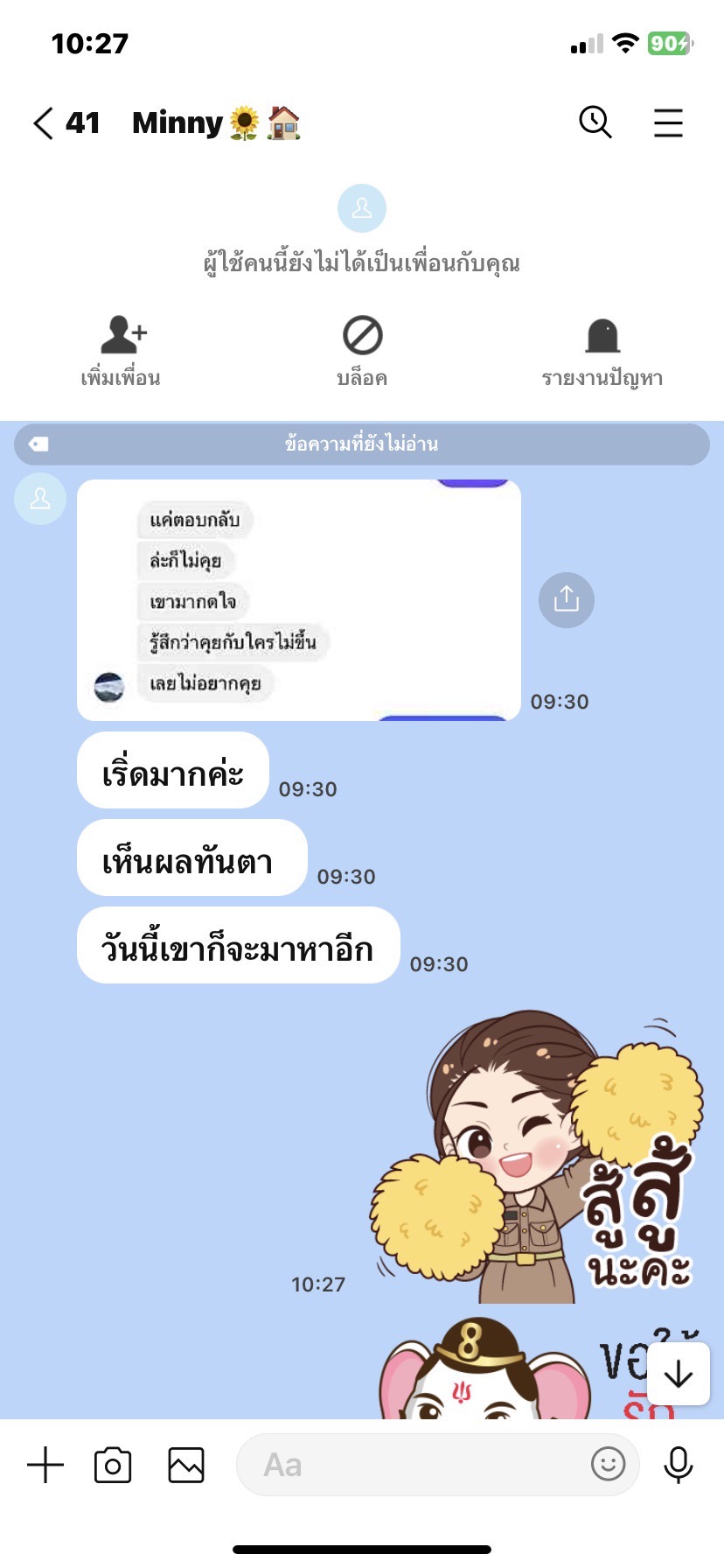Open the sender's profile avatar
The width and height of the screenshot is (724, 1568).
pos(40,499)
